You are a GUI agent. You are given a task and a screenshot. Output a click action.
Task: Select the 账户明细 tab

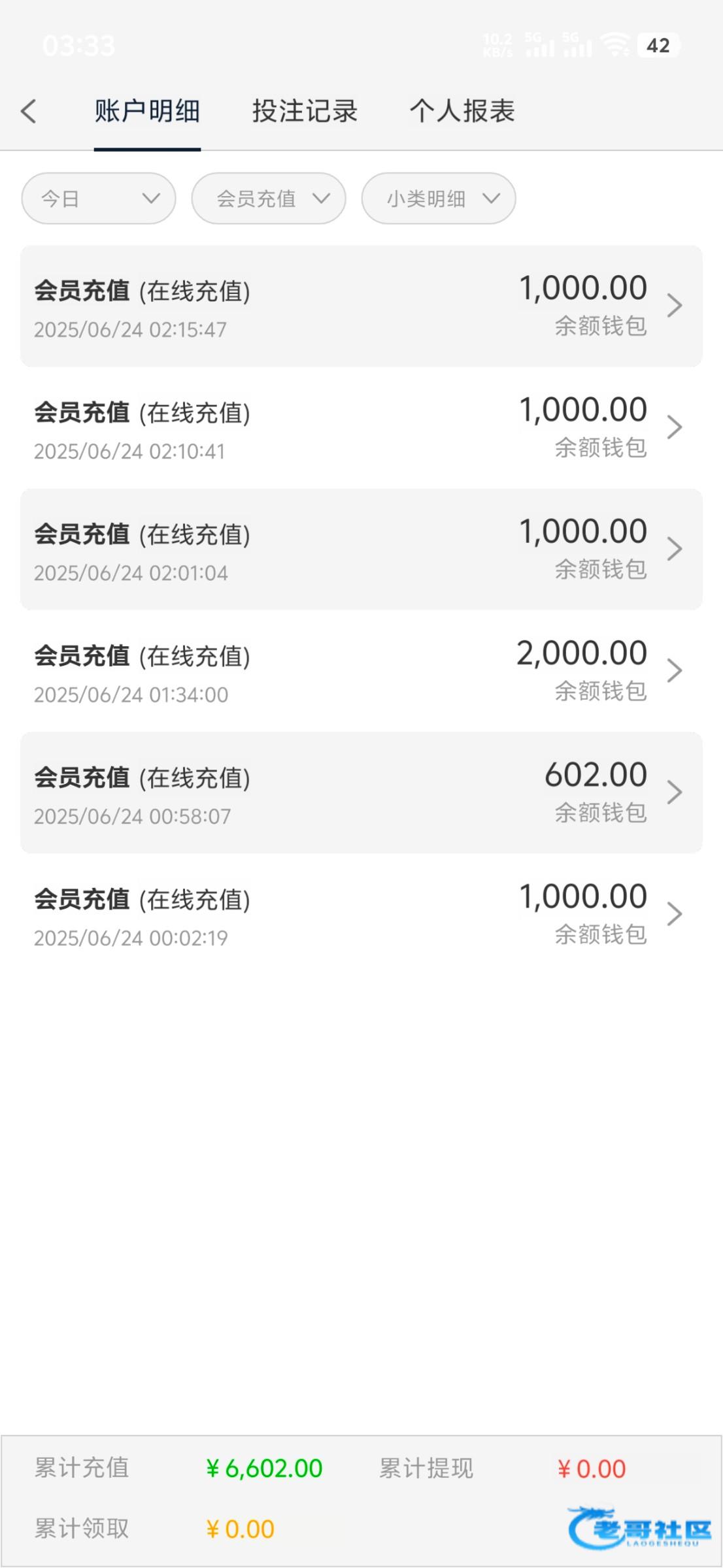(x=147, y=111)
